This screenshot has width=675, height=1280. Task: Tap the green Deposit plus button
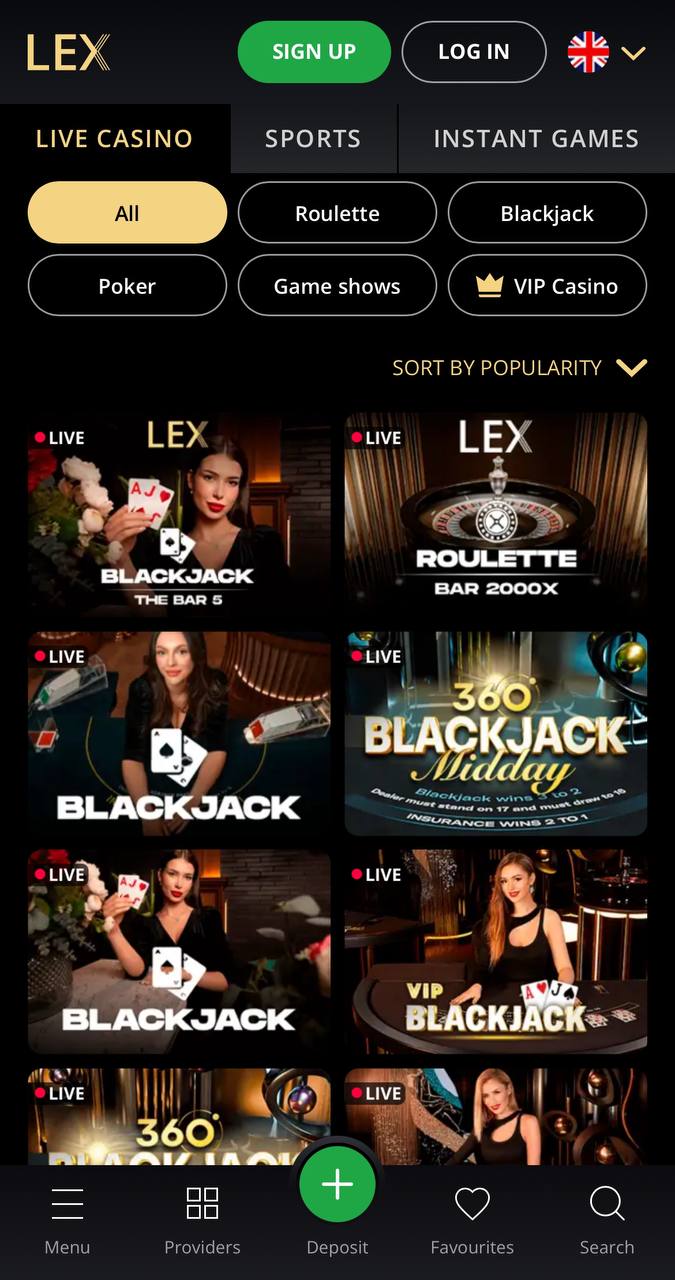point(338,1185)
